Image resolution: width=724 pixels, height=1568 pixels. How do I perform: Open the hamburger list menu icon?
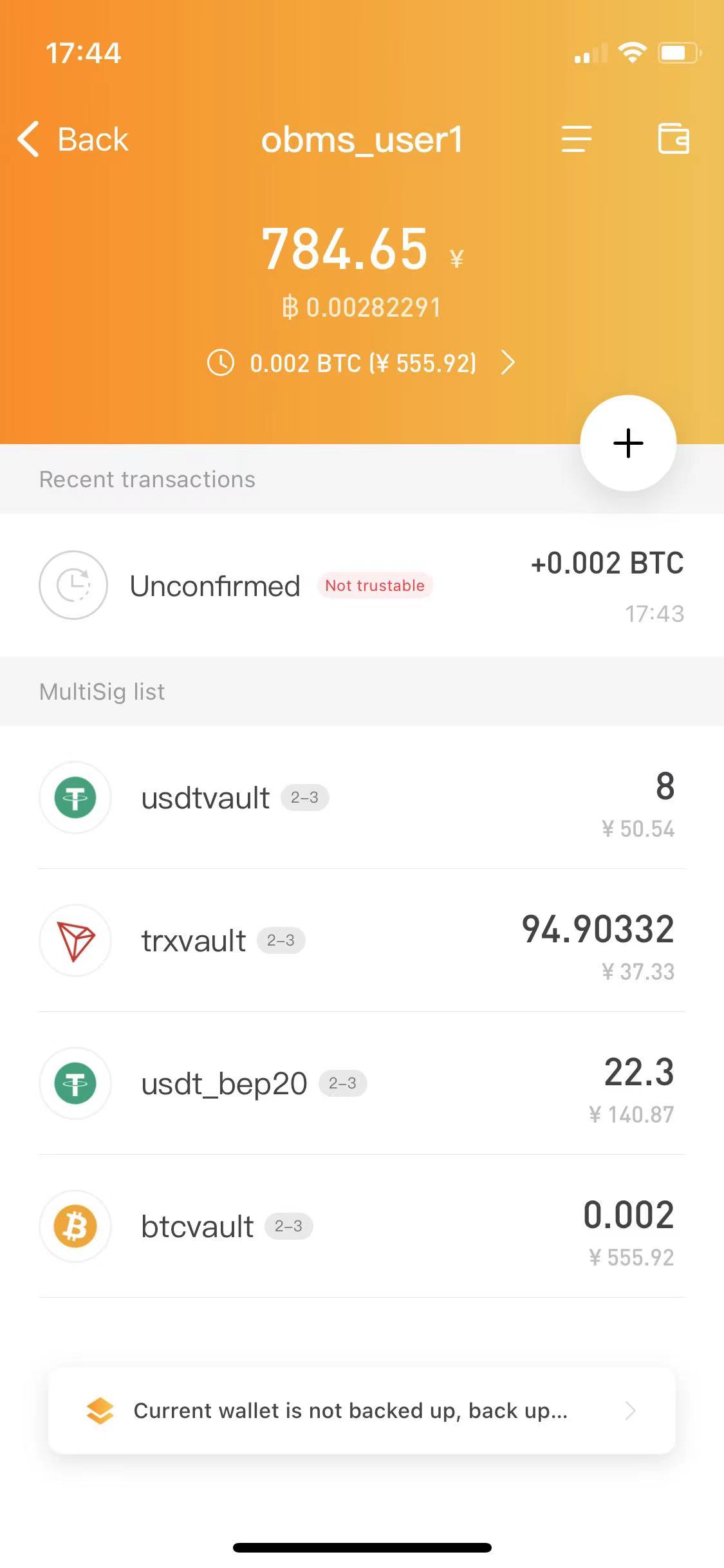tap(576, 139)
